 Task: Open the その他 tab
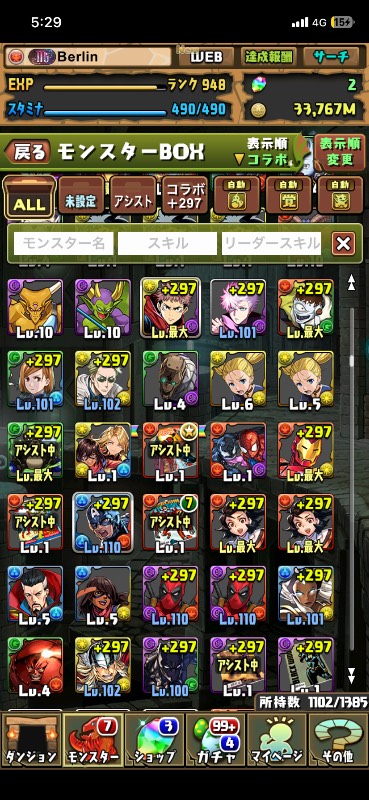(x=338, y=739)
